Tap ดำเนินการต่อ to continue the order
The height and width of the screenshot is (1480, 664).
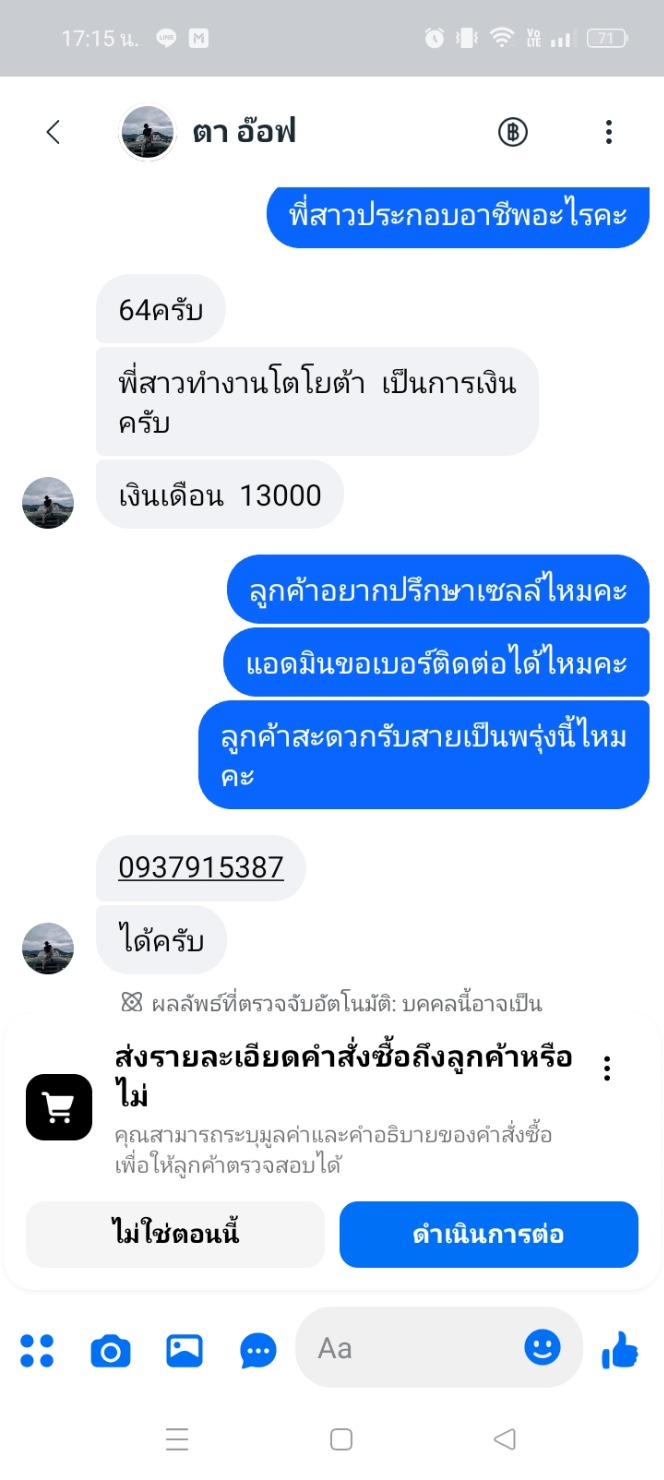click(488, 1234)
